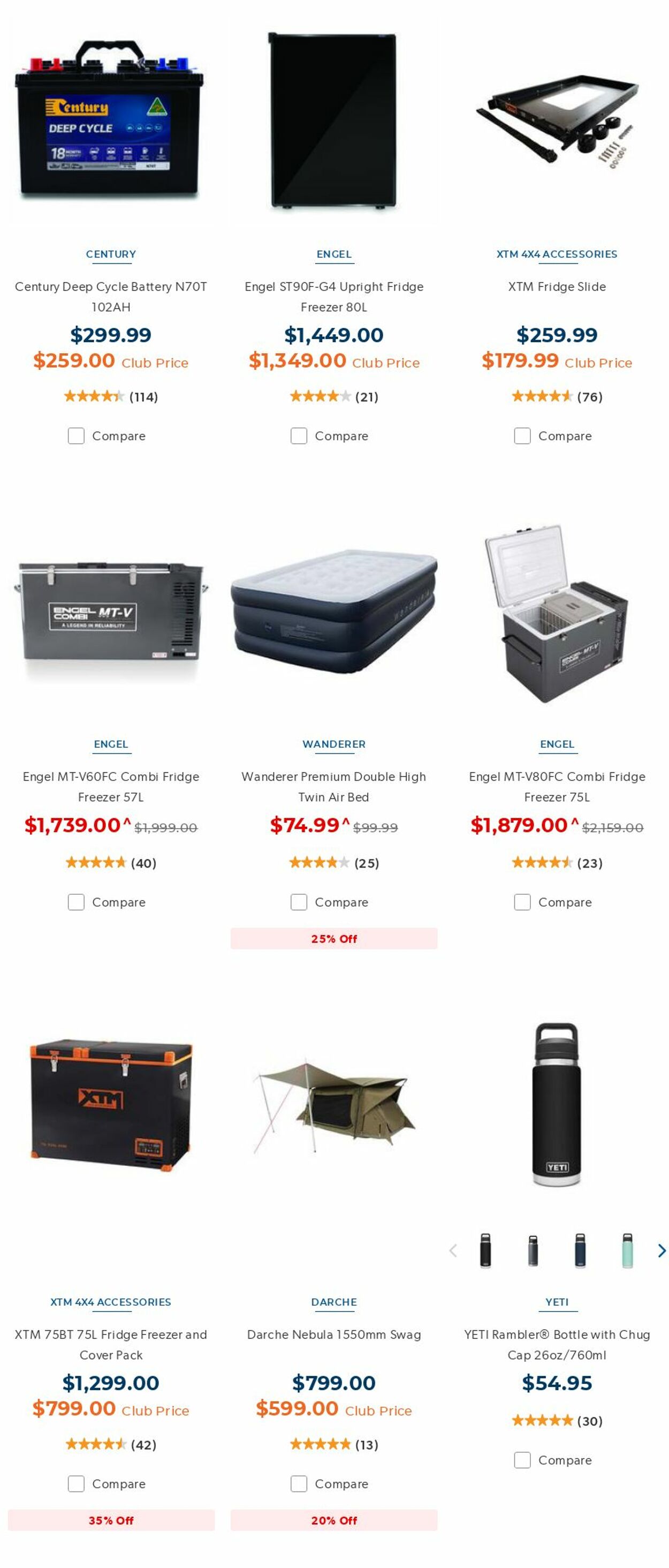Screen dimensions: 669x1568
Task: Tick Compare for Darche Nebula 1550mm Swag
Action: pyautogui.click(x=299, y=1483)
